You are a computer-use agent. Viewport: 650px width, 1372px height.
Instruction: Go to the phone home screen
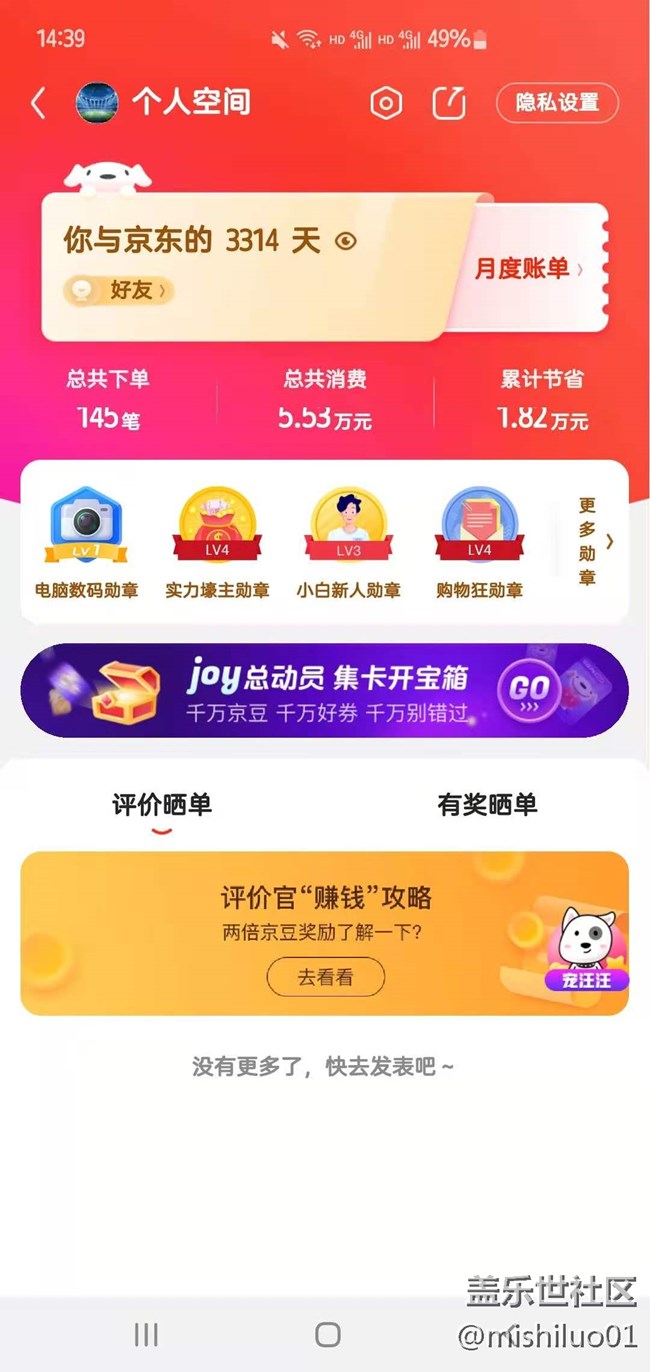coord(327,1334)
